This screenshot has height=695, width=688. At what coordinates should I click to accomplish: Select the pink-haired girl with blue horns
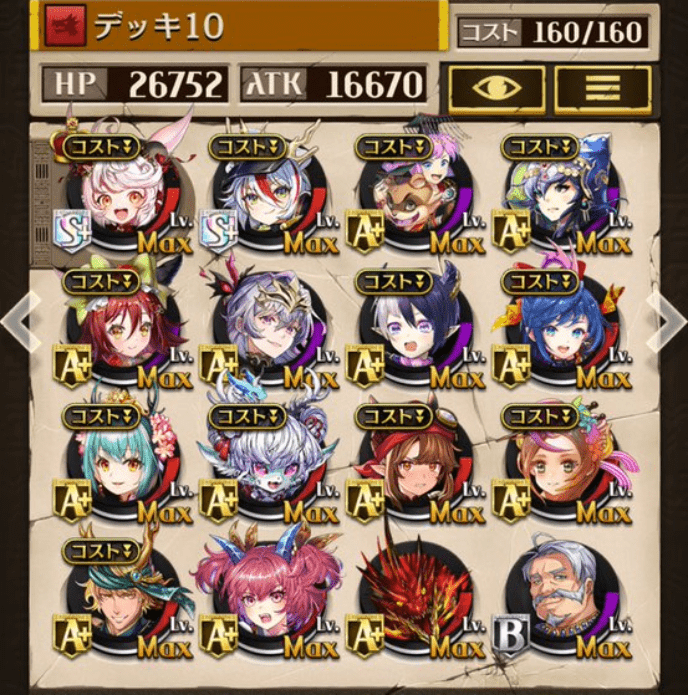tap(262, 600)
